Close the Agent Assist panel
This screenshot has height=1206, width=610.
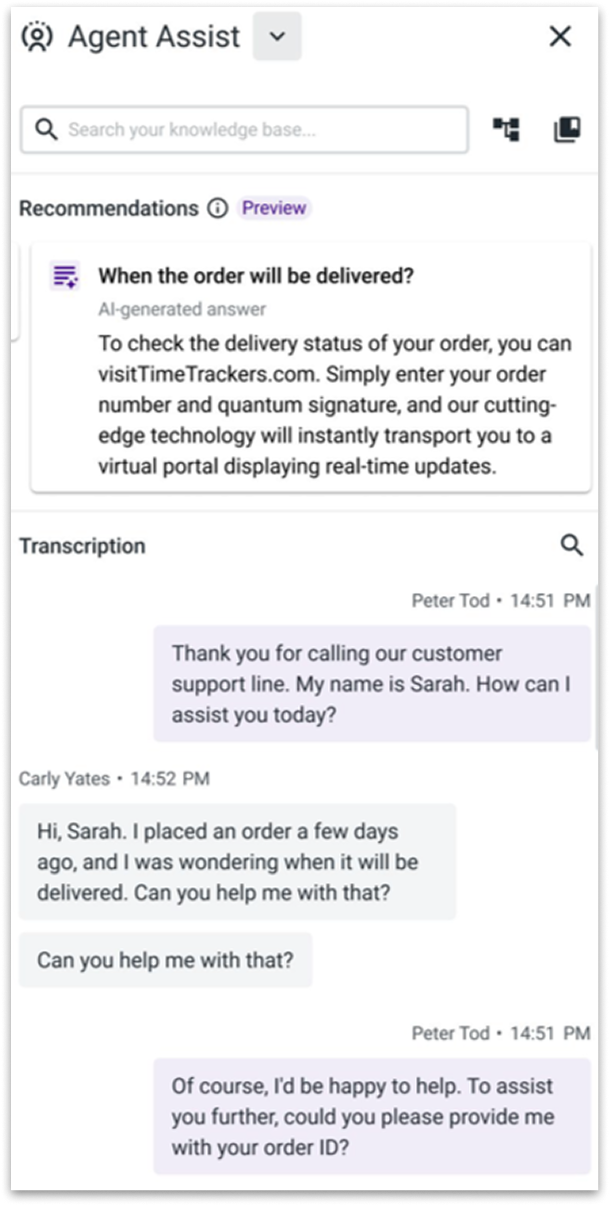(561, 37)
